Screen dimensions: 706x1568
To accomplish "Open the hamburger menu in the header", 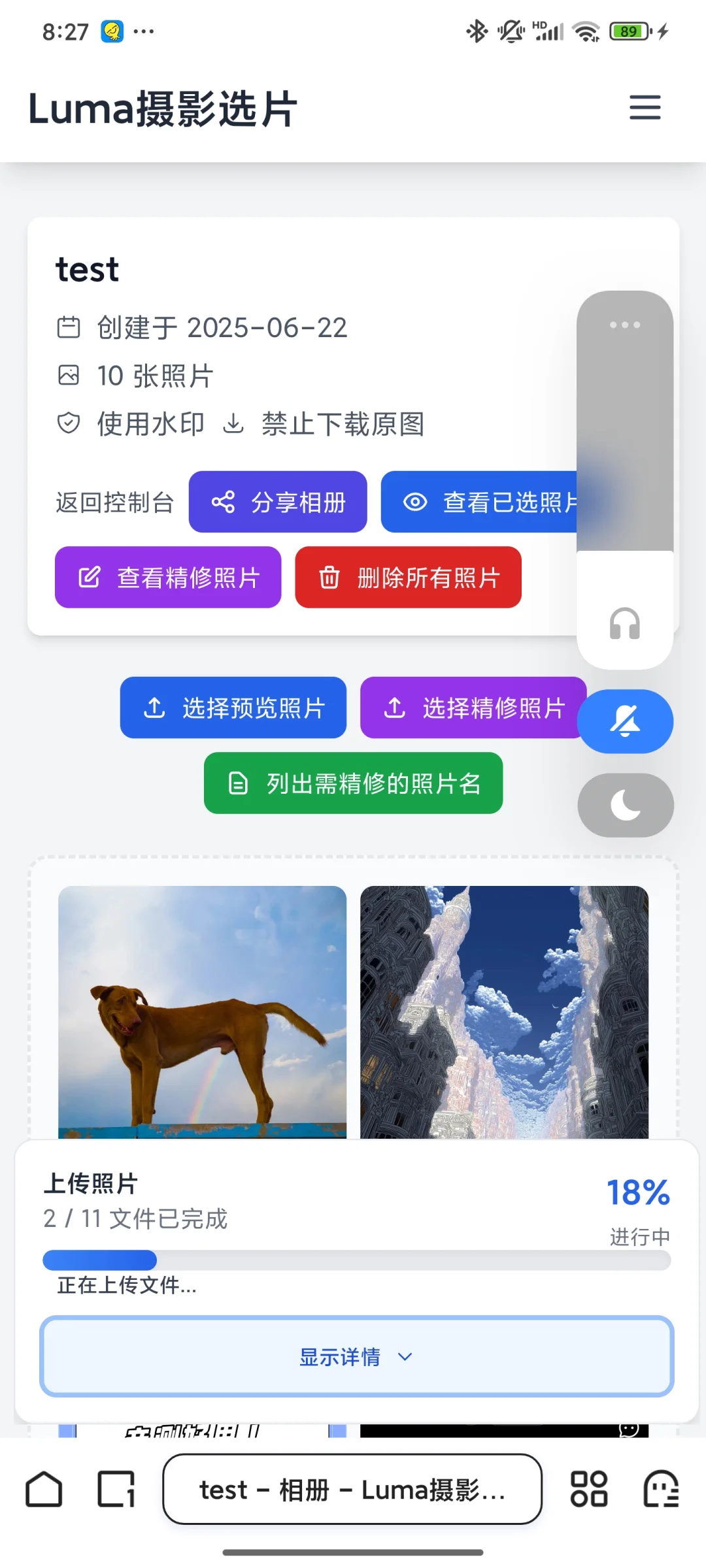I will tap(645, 108).
